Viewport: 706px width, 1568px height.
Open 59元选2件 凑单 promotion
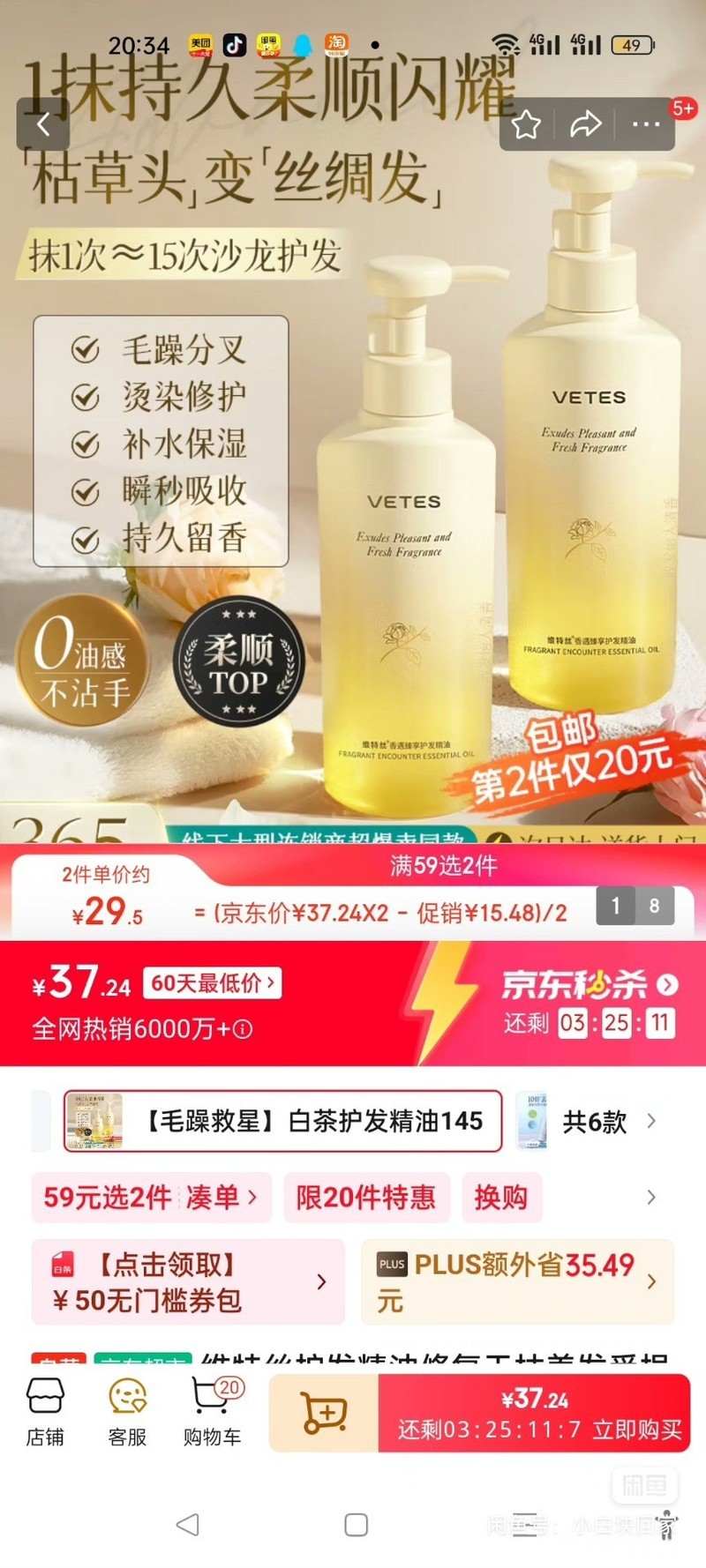[x=151, y=1197]
